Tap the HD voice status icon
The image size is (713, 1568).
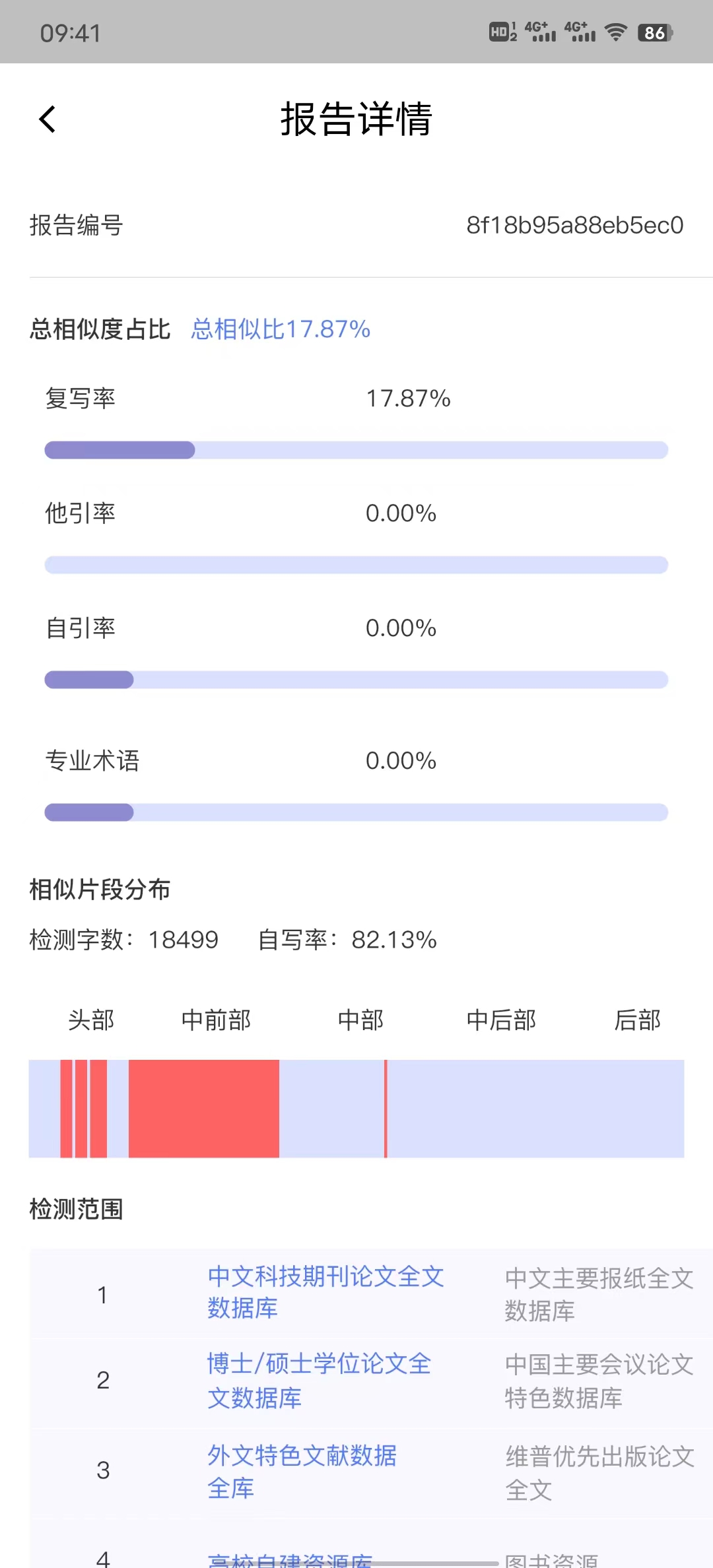pyautogui.click(x=500, y=32)
